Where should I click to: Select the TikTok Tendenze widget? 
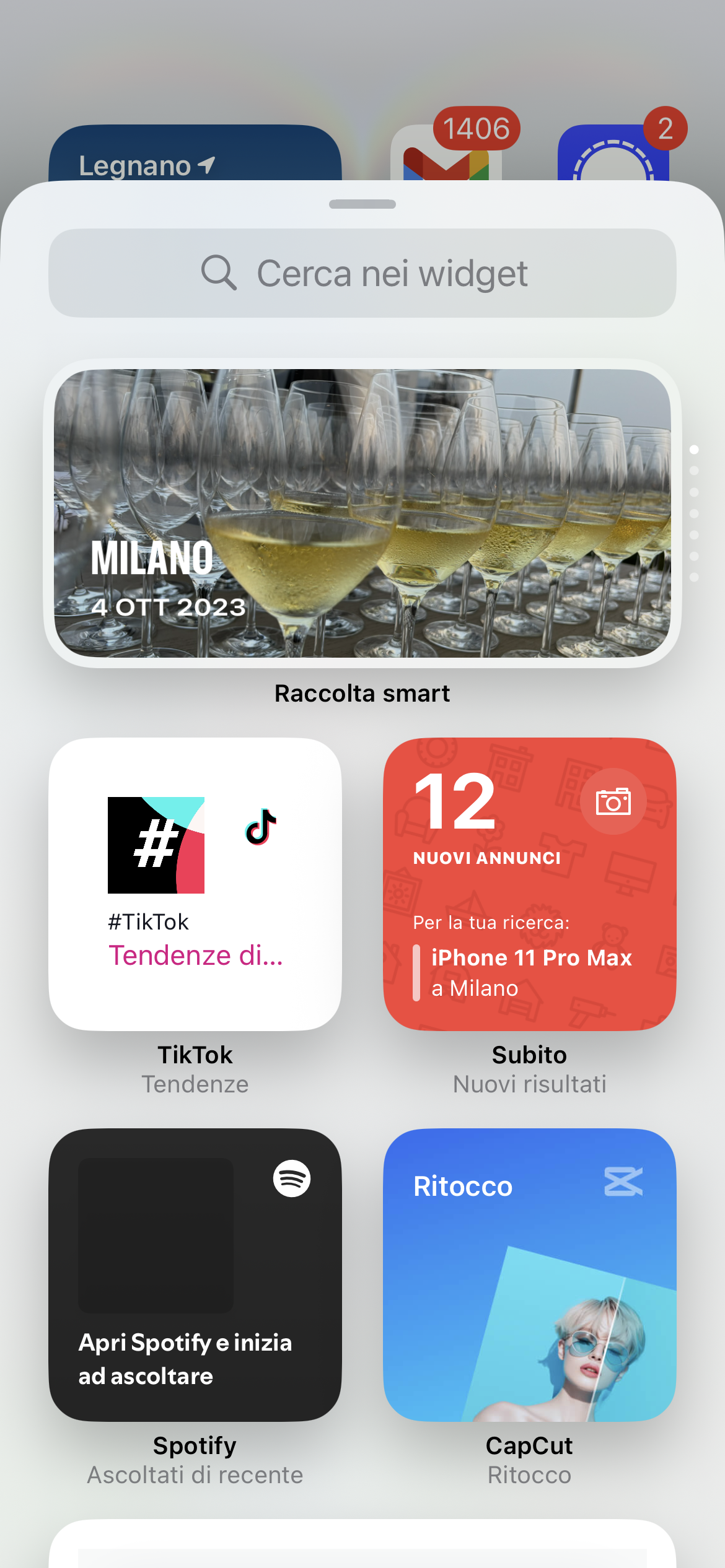point(195,884)
